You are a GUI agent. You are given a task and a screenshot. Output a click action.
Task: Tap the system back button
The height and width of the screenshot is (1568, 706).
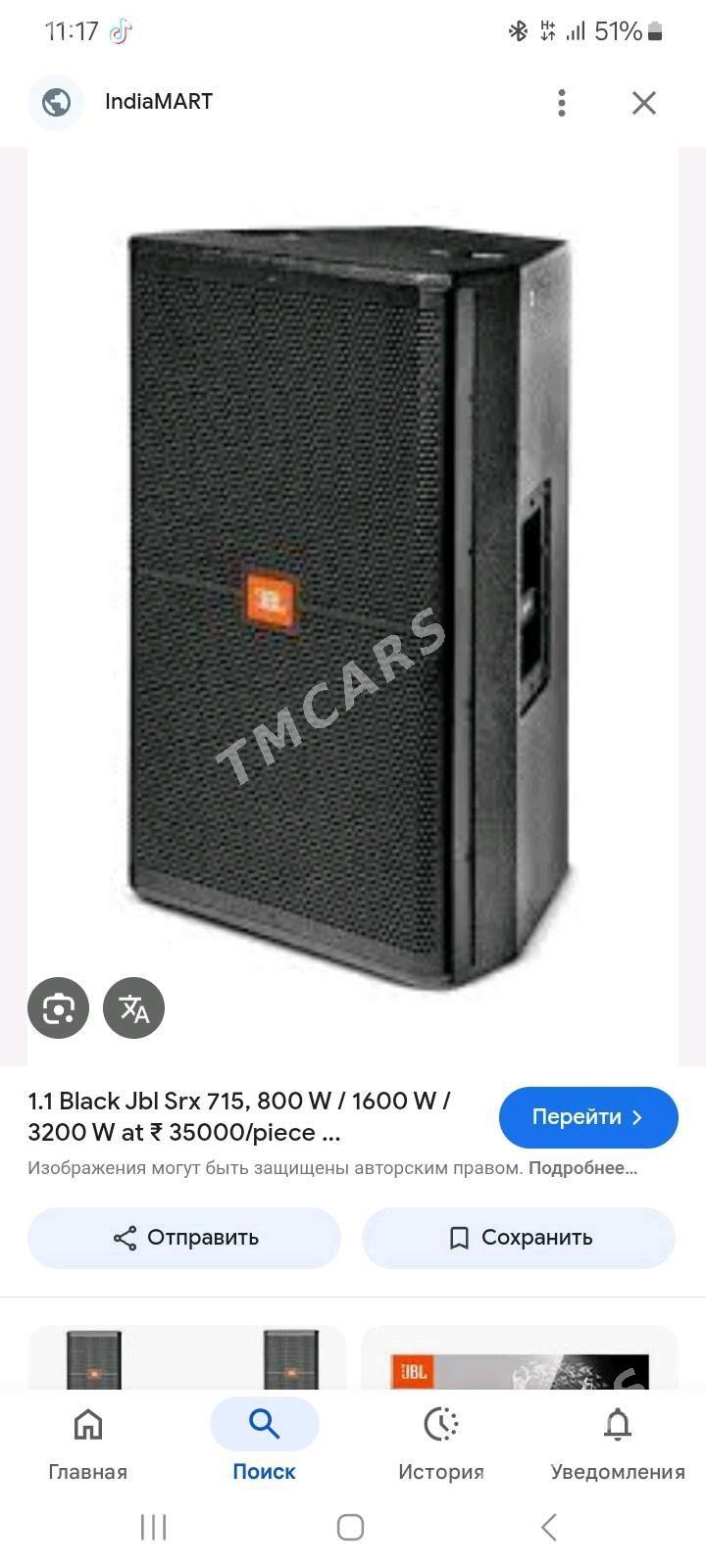coord(549,1527)
